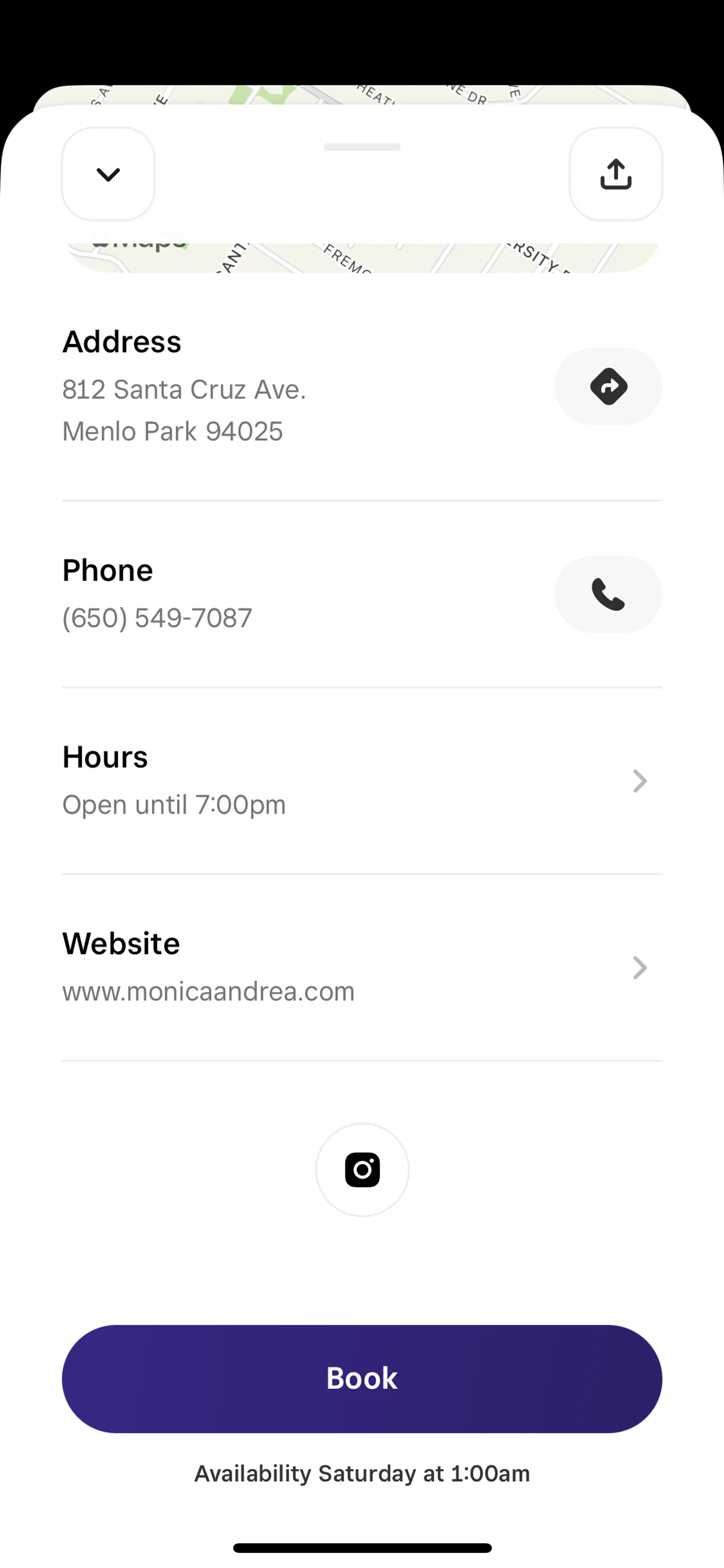This screenshot has width=724, height=1568.
Task: Get directions to 812 Santa Cruz Ave.
Action: [608, 387]
